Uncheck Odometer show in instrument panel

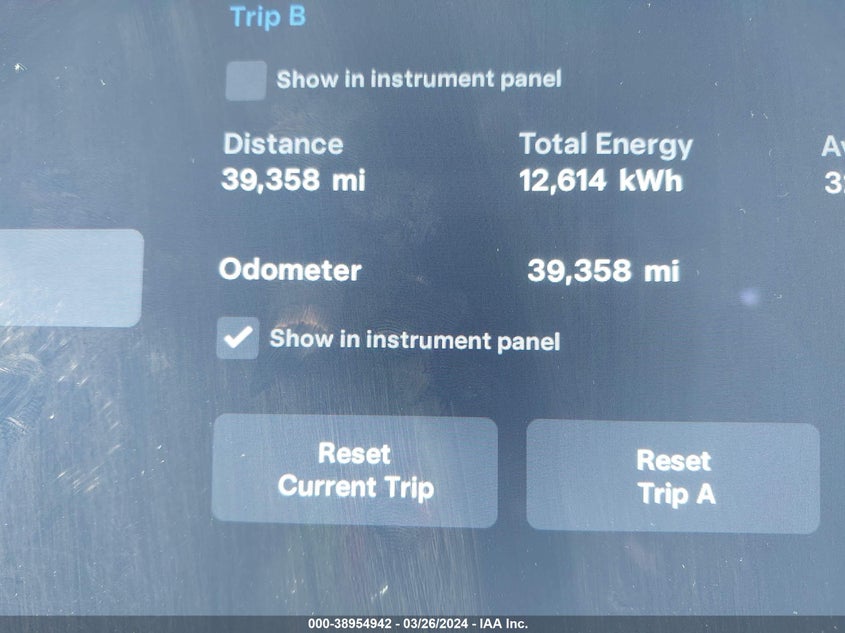click(238, 338)
